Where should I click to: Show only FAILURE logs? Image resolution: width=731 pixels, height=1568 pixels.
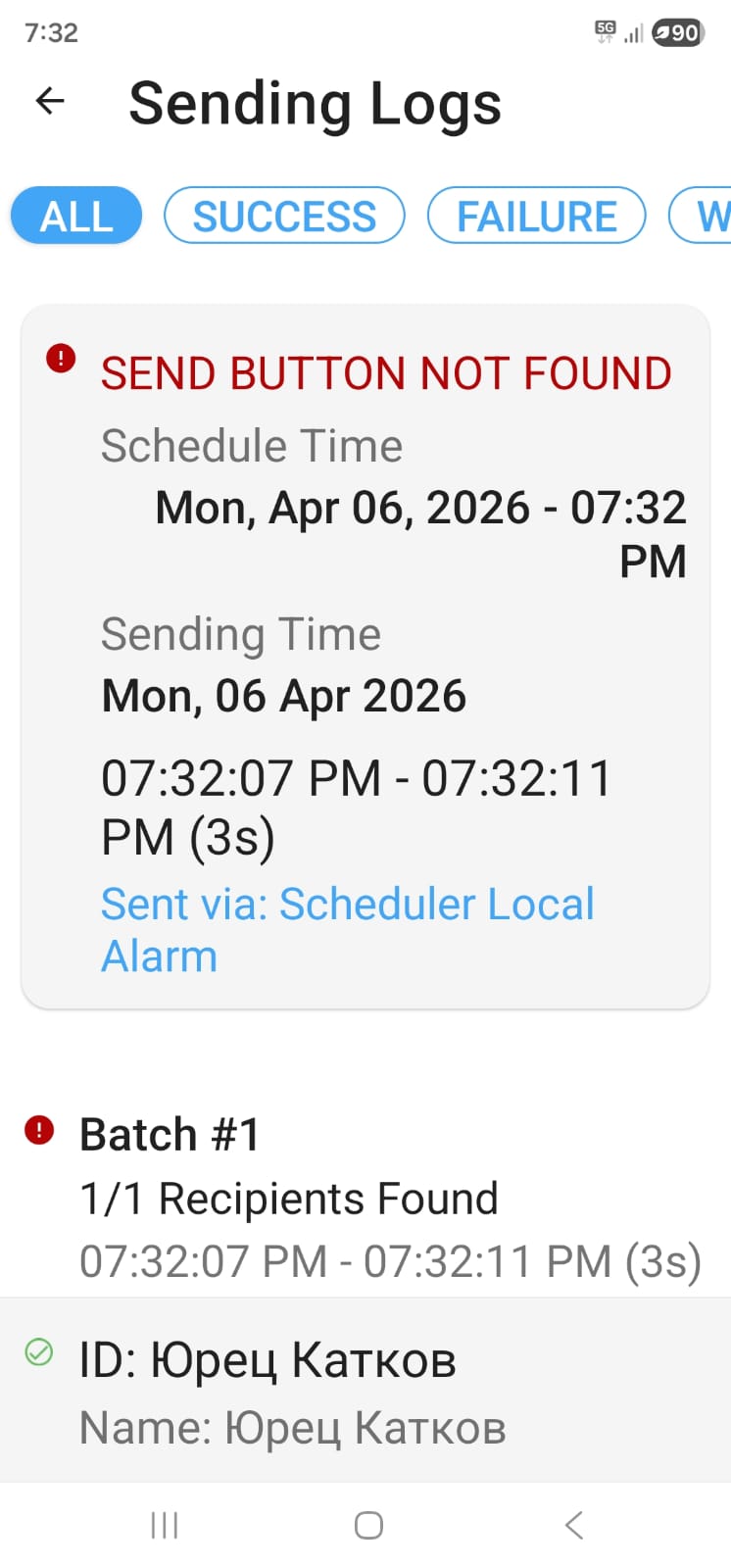[536, 216]
